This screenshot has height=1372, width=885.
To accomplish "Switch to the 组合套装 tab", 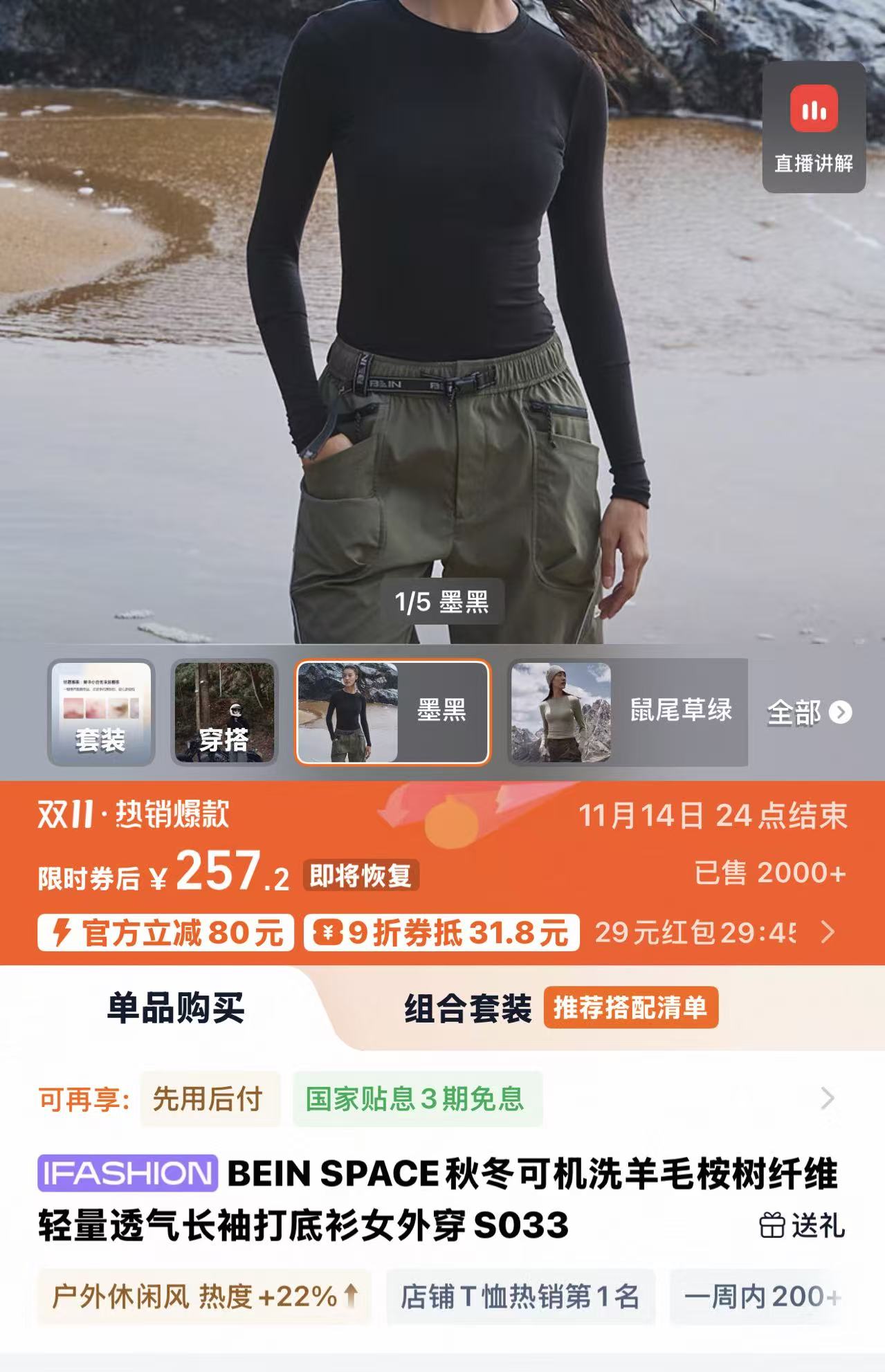I will 468,1008.
